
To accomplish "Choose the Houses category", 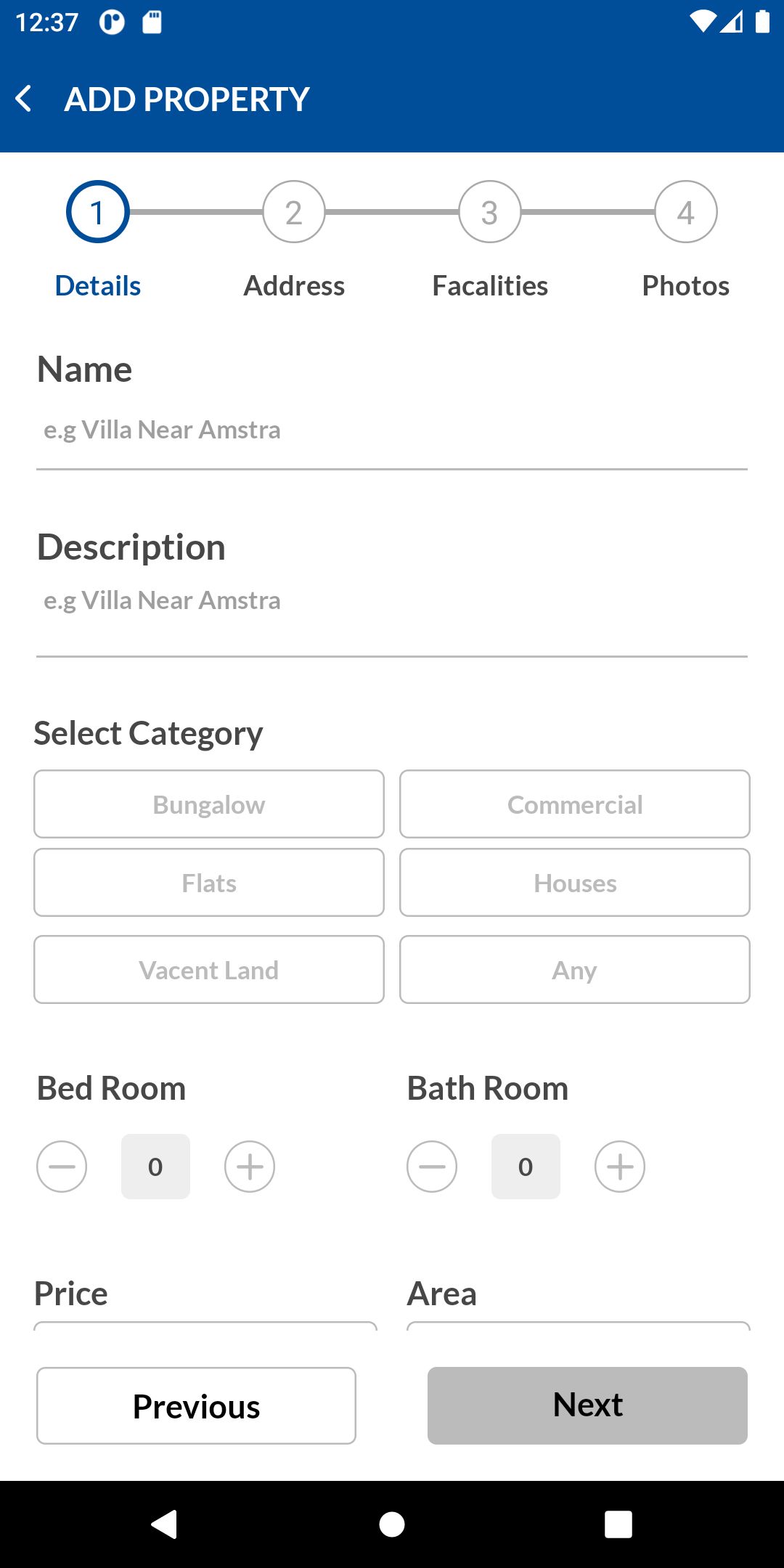I will tap(575, 883).
